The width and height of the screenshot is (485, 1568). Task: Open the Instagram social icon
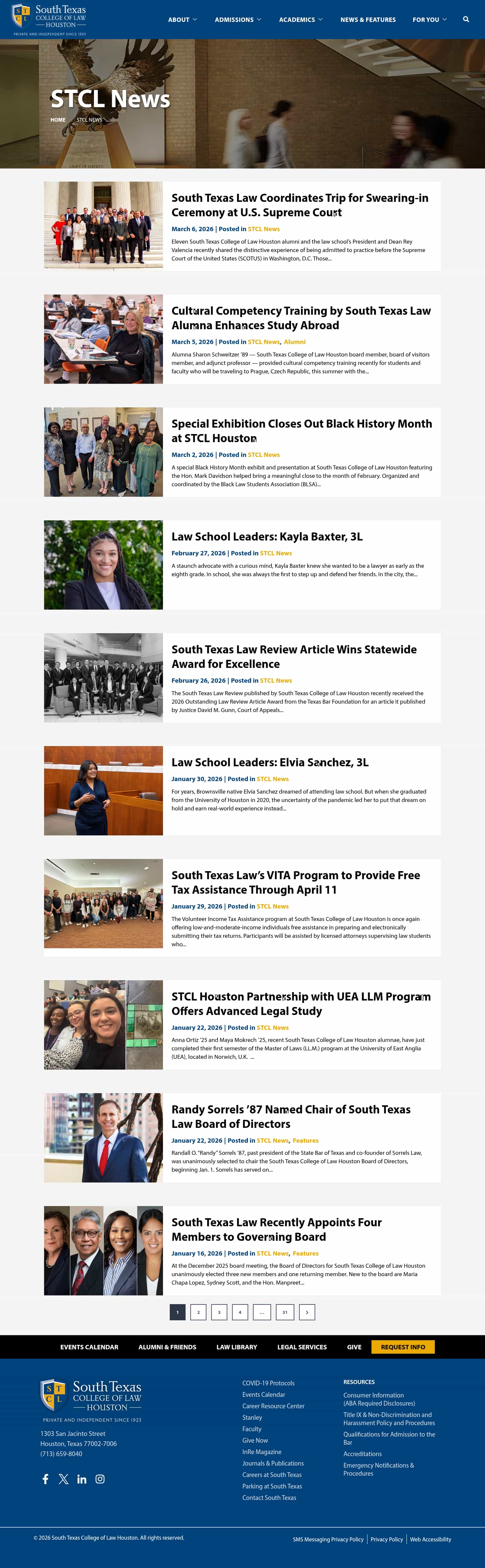tap(100, 1478)
